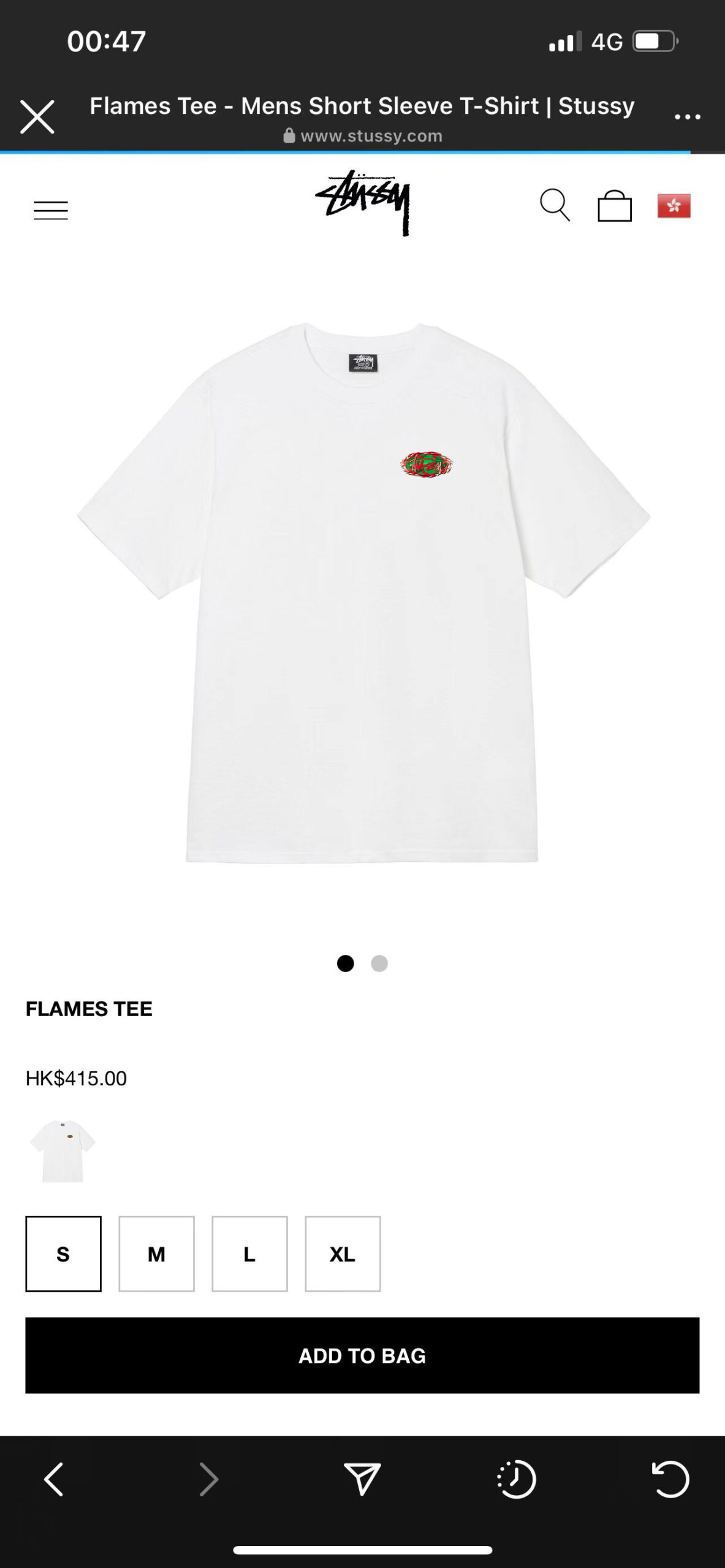Add the Flames Tee to bag
This screenshot has width=725, height=1568.
click(x=362, y=1355)
